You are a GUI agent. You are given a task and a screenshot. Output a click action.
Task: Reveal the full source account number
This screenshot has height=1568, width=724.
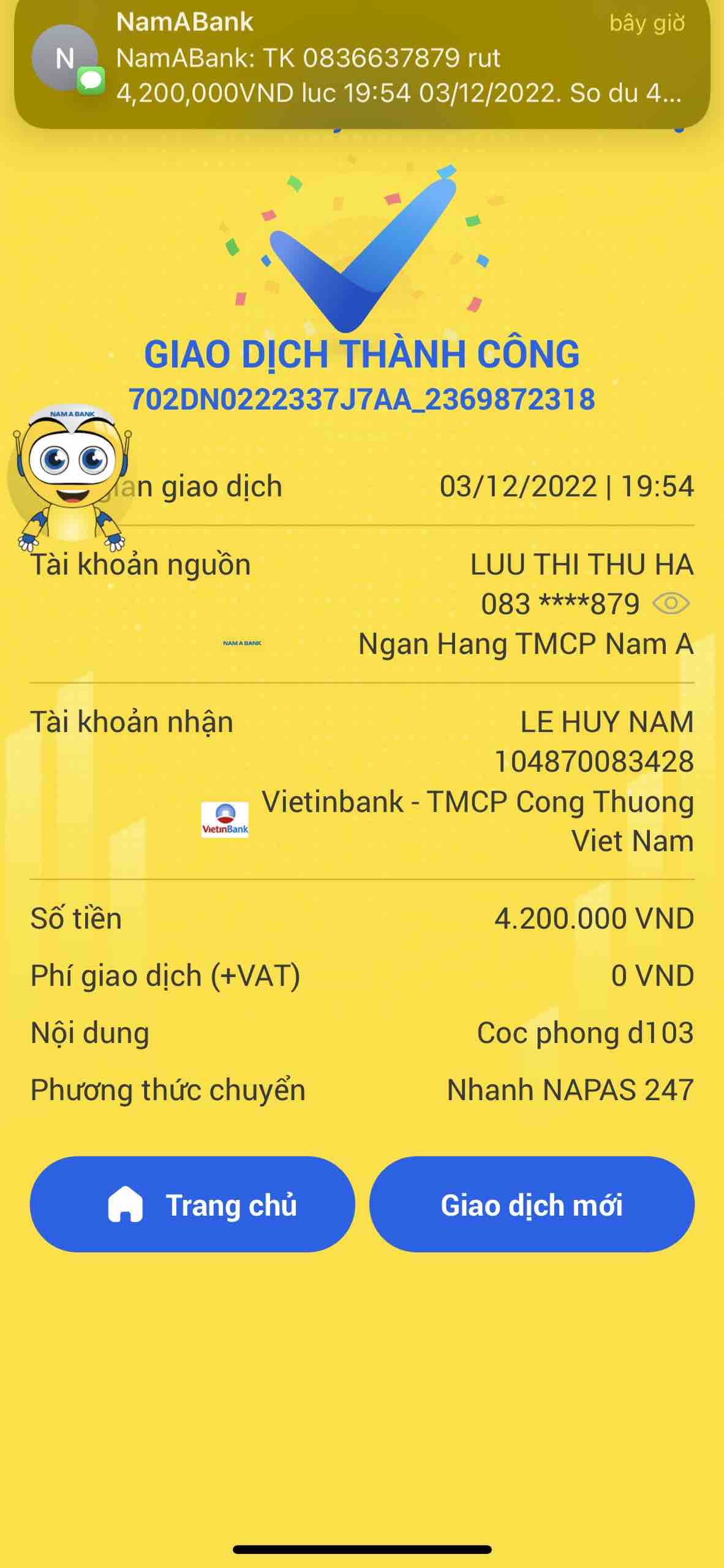click(671, 604)
